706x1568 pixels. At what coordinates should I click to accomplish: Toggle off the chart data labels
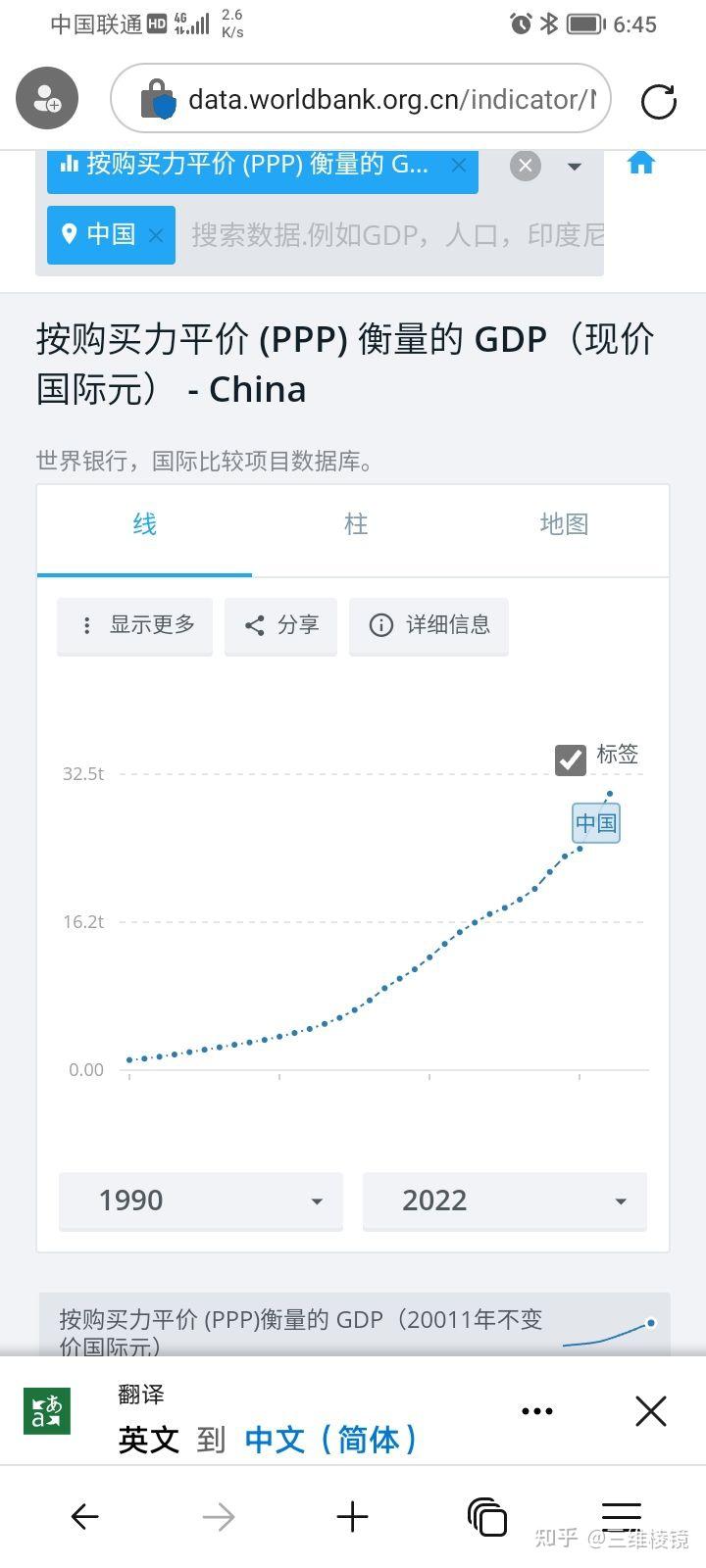click(x=570, y=759)
